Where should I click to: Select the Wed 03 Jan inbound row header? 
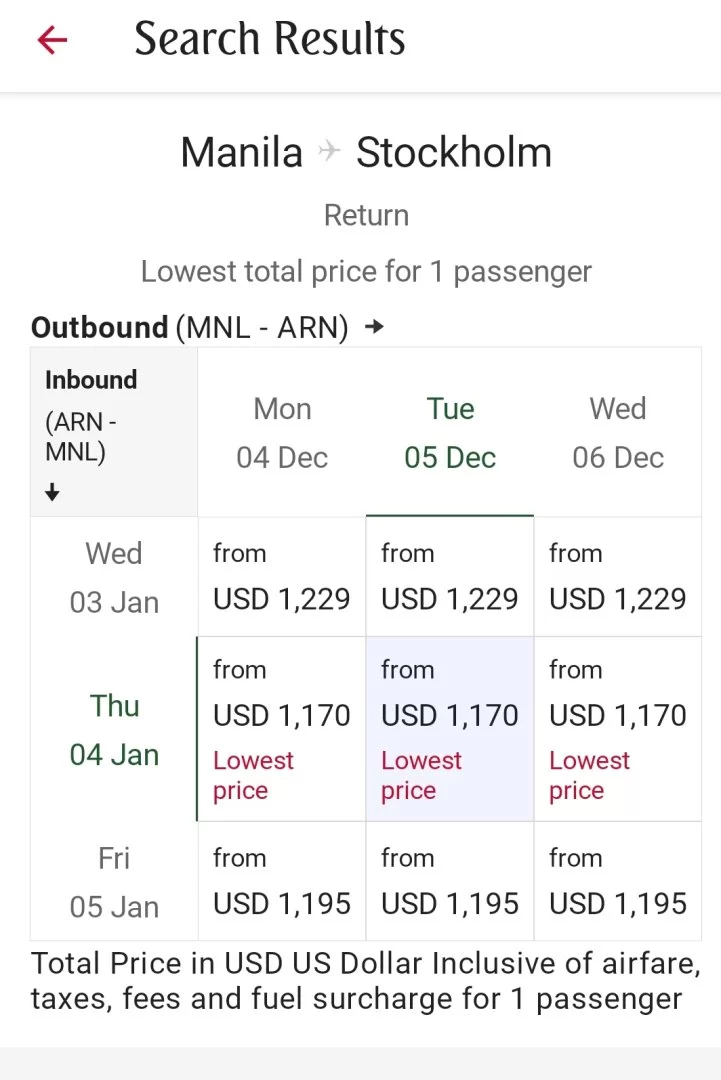[x=113, y=577]
